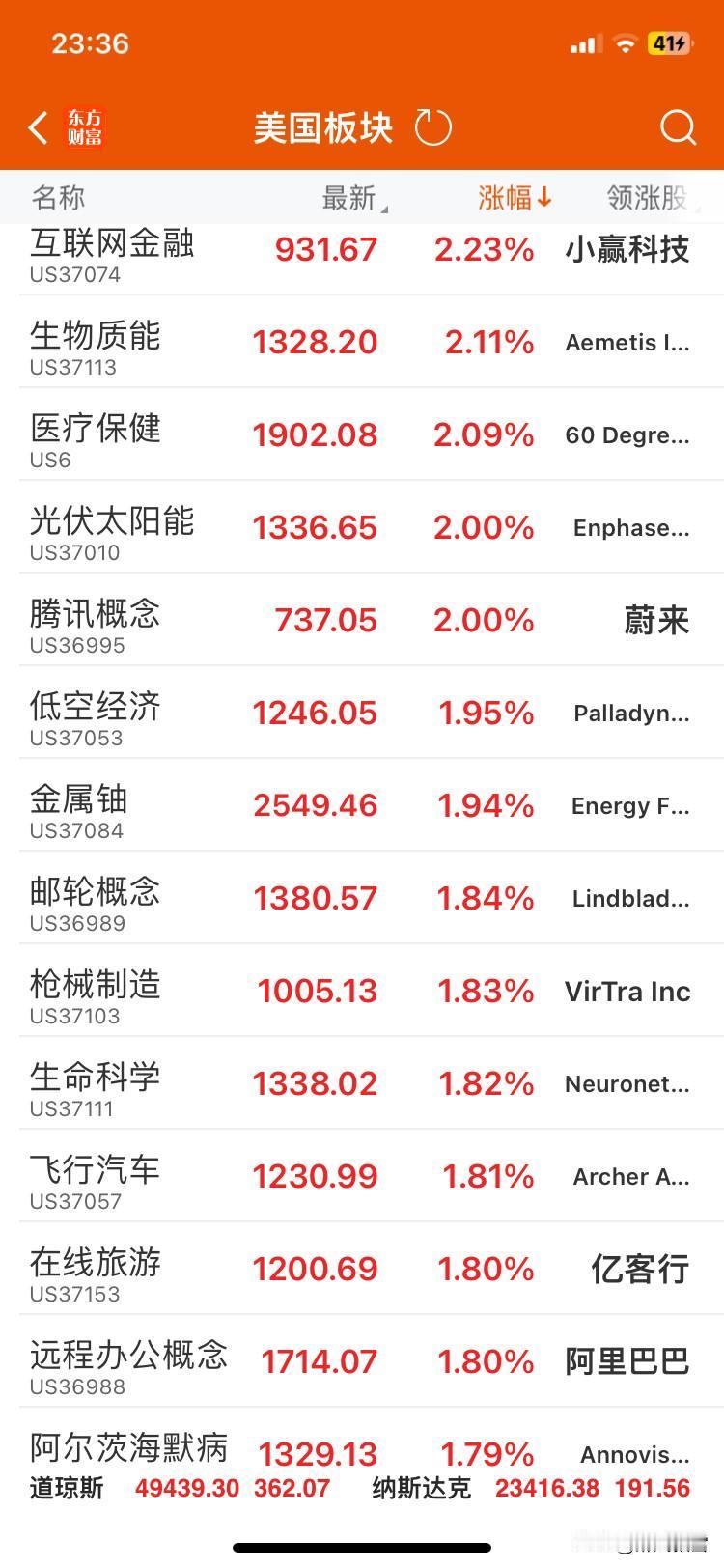Open the search magnifier icon

click(x=678, y=127)
